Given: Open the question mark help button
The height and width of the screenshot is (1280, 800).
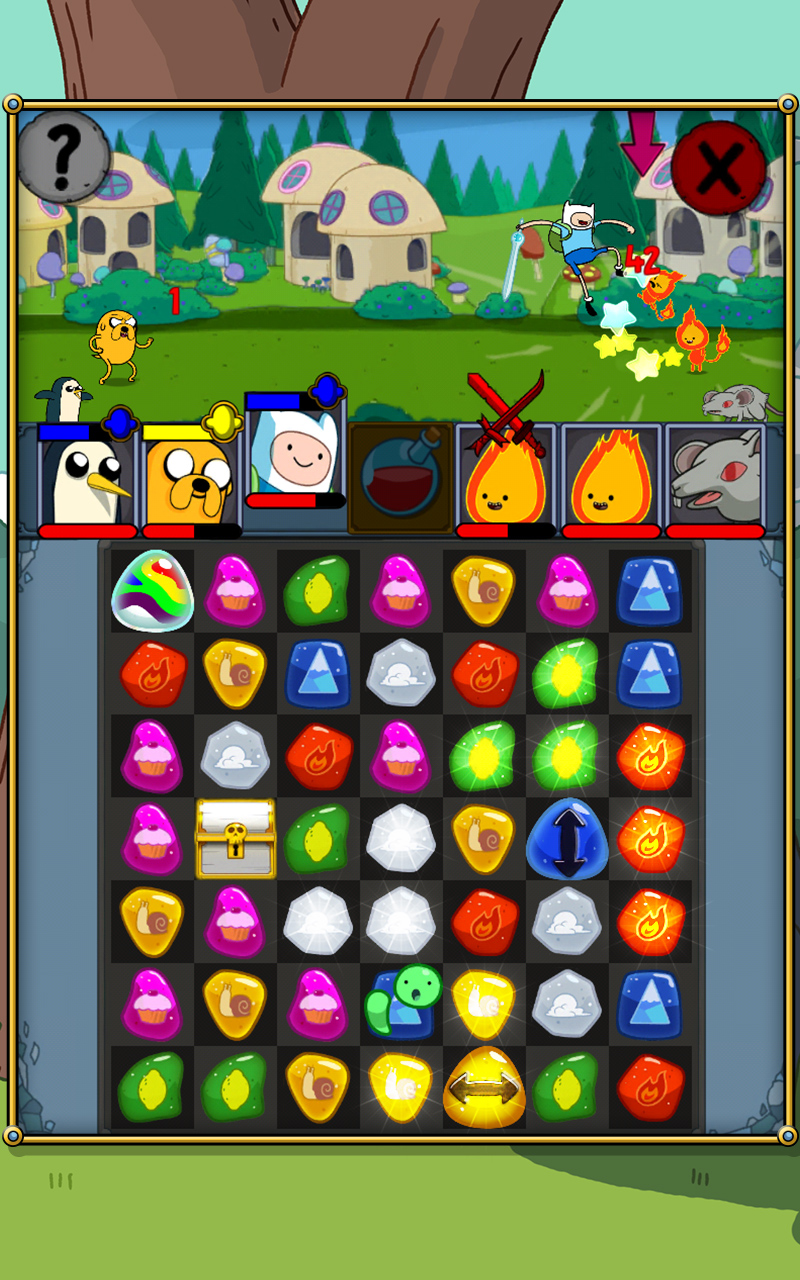Looking at the screenshot, I should tap(63, 157).
